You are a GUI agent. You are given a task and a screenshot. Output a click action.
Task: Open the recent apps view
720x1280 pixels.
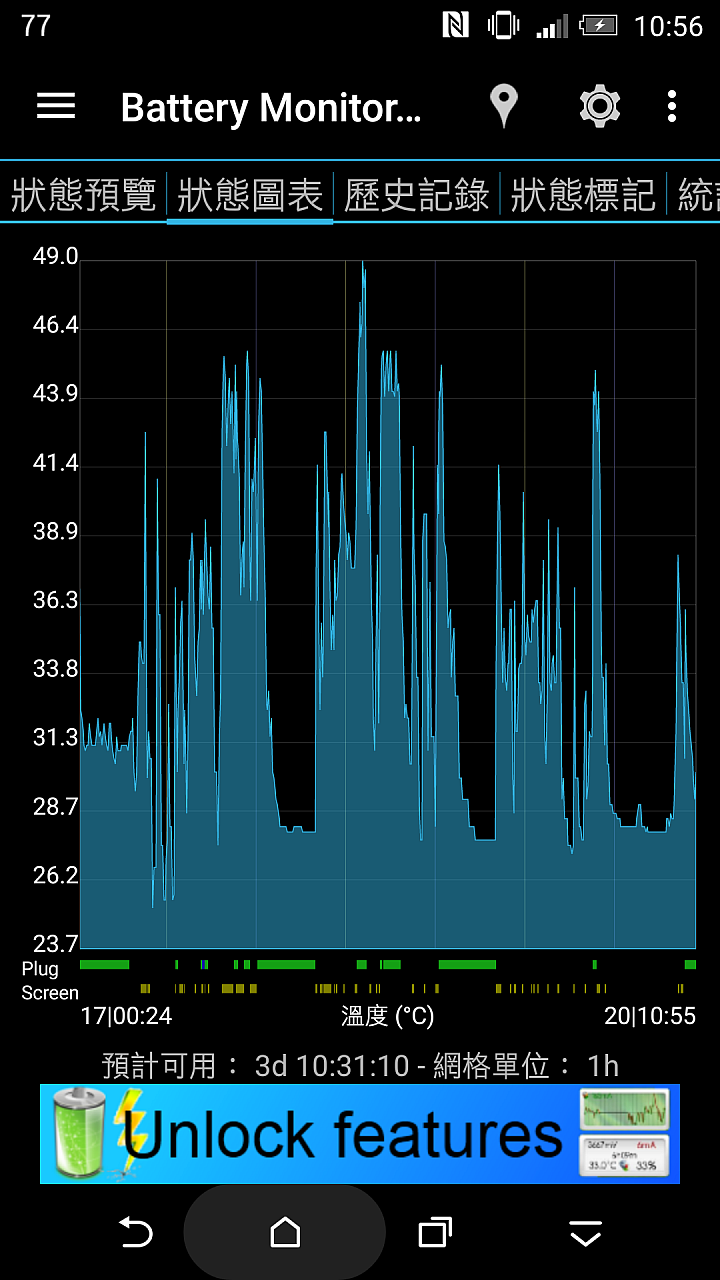(x=435, y=1233)
